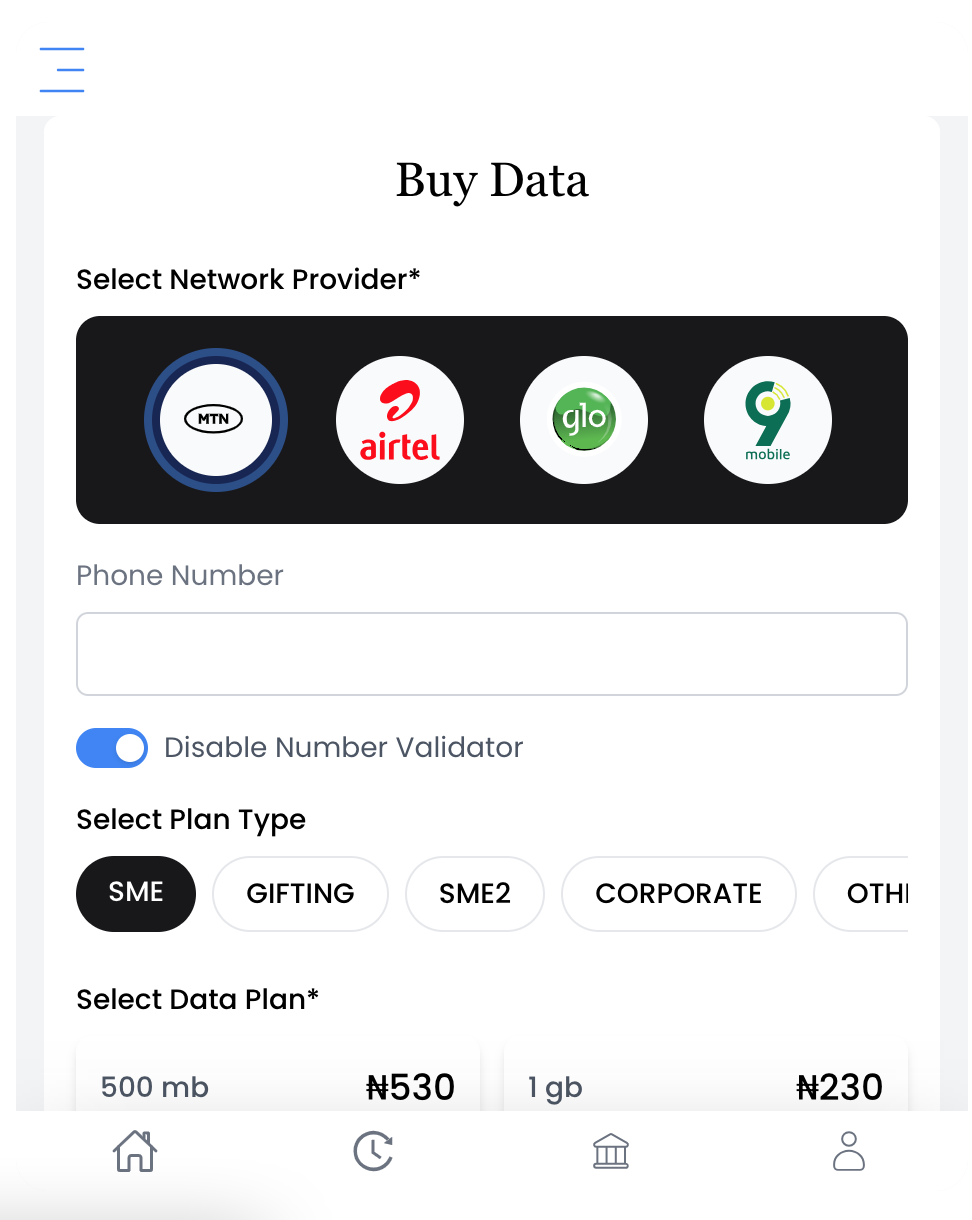Choose the SME2 plan type chip
Screen dimensions: 972x1220
(x=475, y=893)
